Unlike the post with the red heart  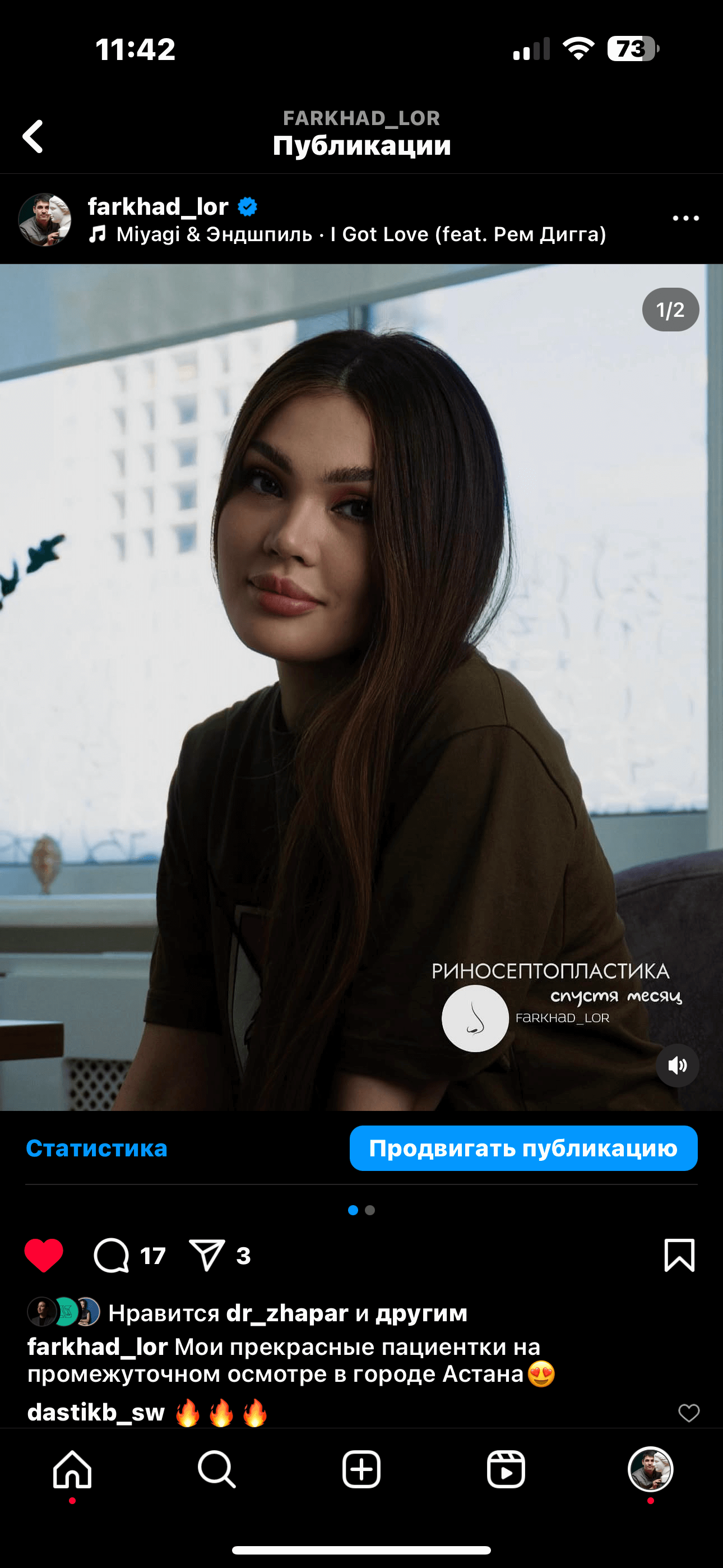[x=43, y=1255]
